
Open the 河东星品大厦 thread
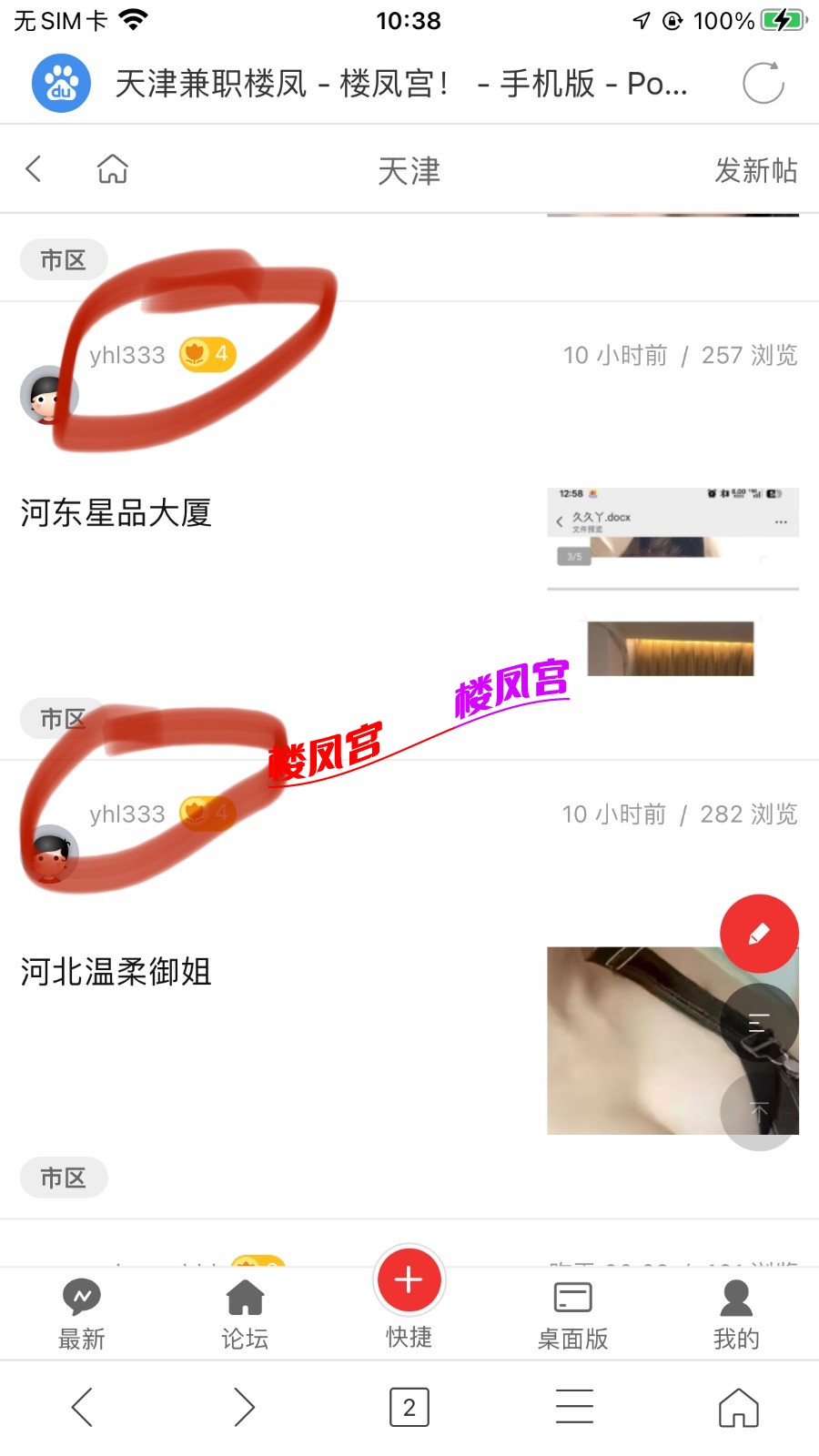click(x=116, y=513)
